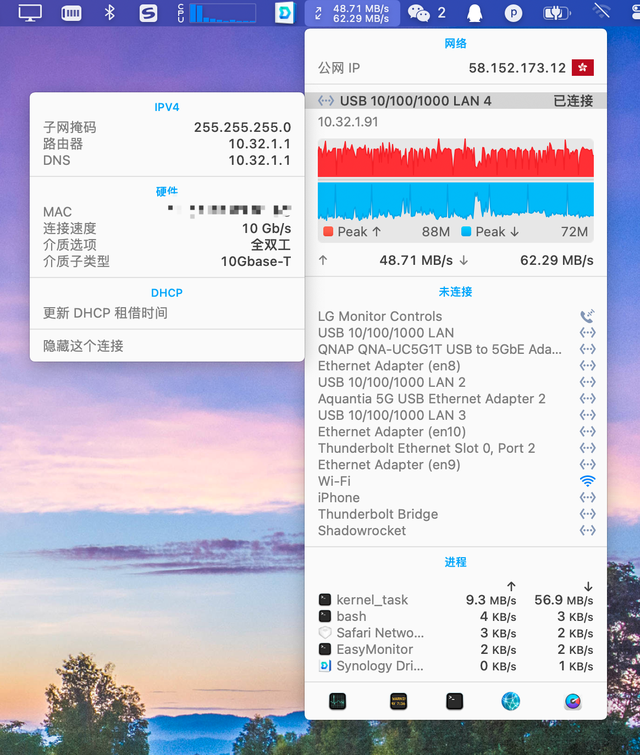Image resolution: width=640 pixels, height=755 pixels.
Task: Open the USB 10/100/1000 LAN 4 connection row
Action: tap(456, 101)
